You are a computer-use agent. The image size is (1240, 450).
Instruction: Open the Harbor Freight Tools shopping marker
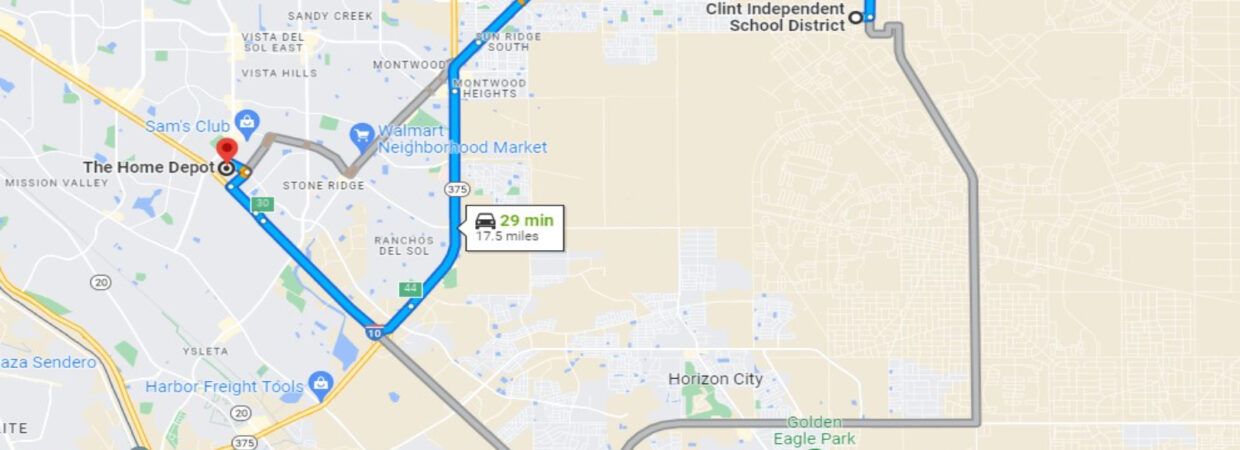pos(320,383)
